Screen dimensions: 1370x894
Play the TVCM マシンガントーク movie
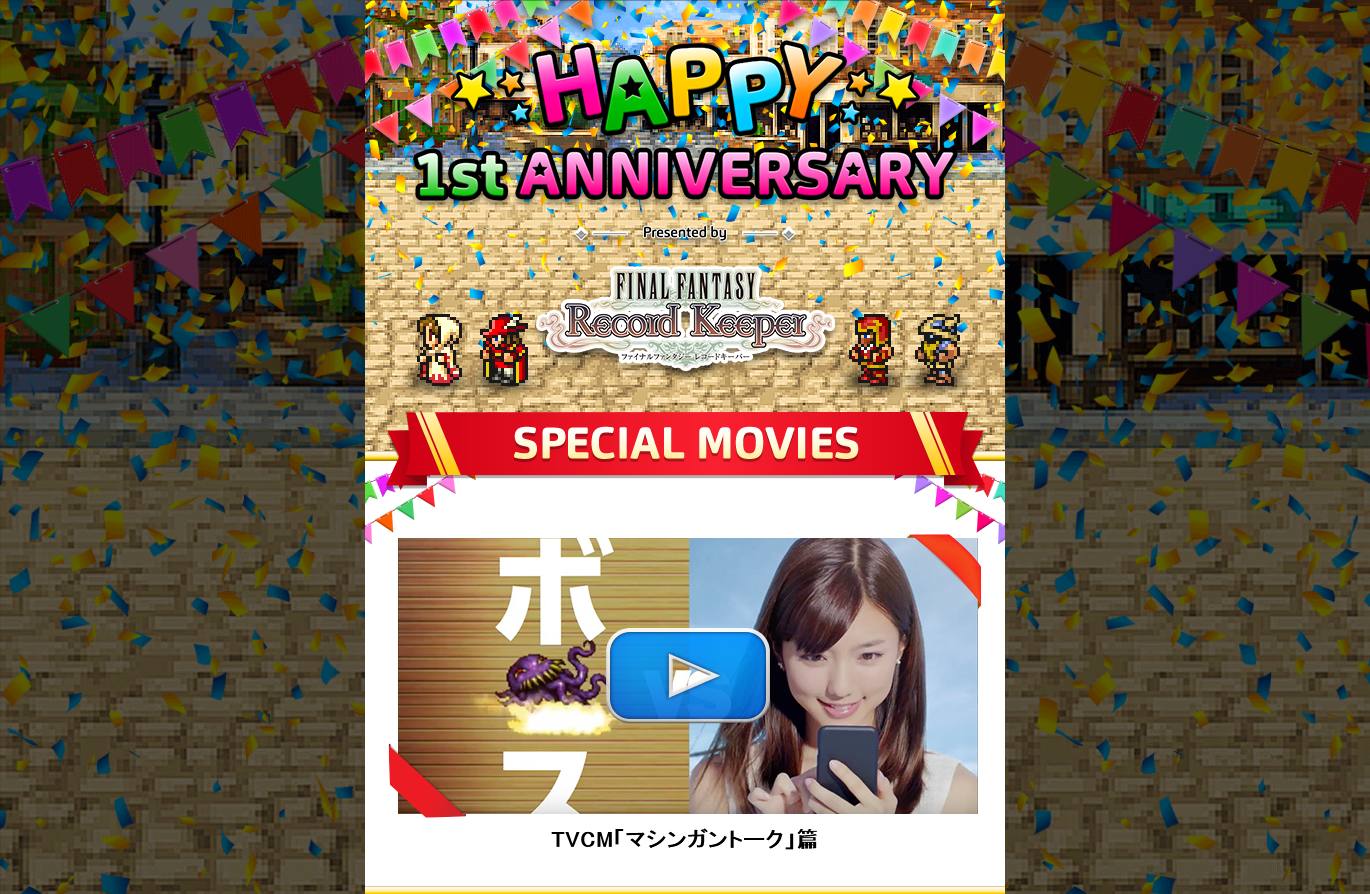point(688,675)
